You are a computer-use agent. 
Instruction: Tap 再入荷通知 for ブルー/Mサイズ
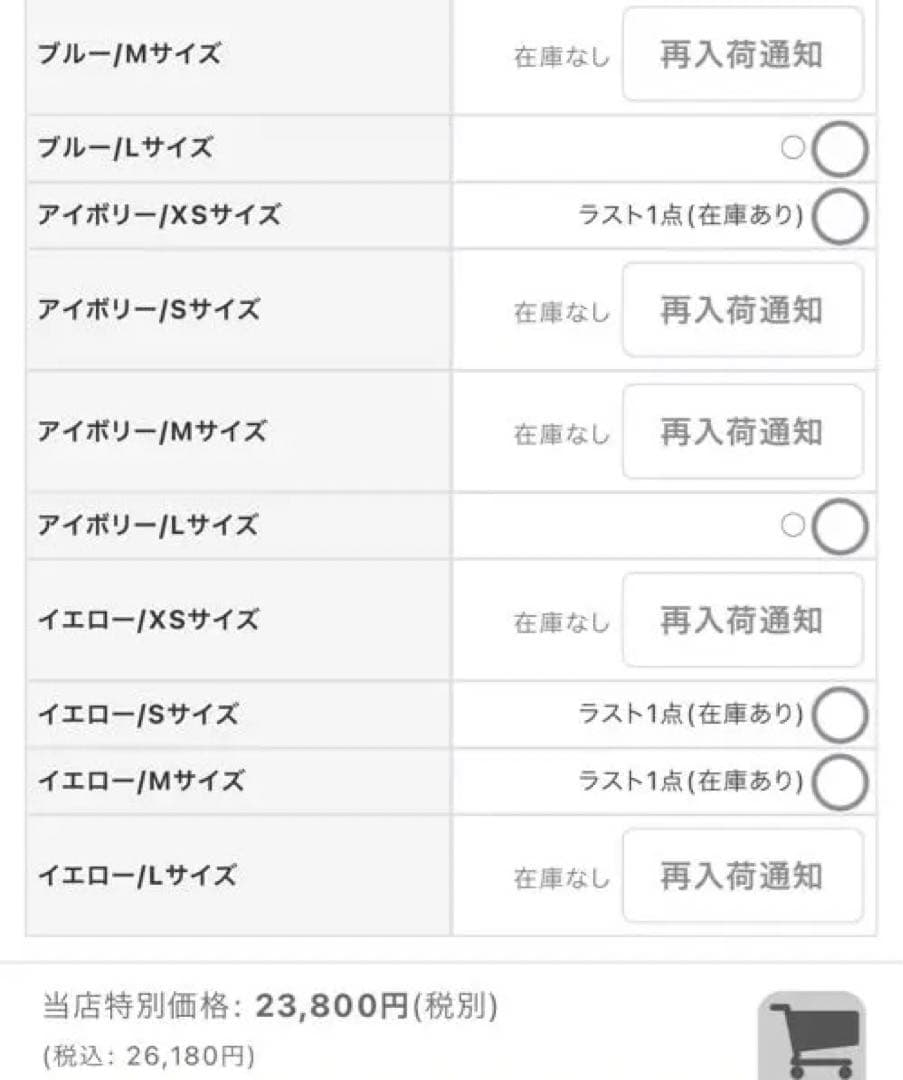(742, 54)
